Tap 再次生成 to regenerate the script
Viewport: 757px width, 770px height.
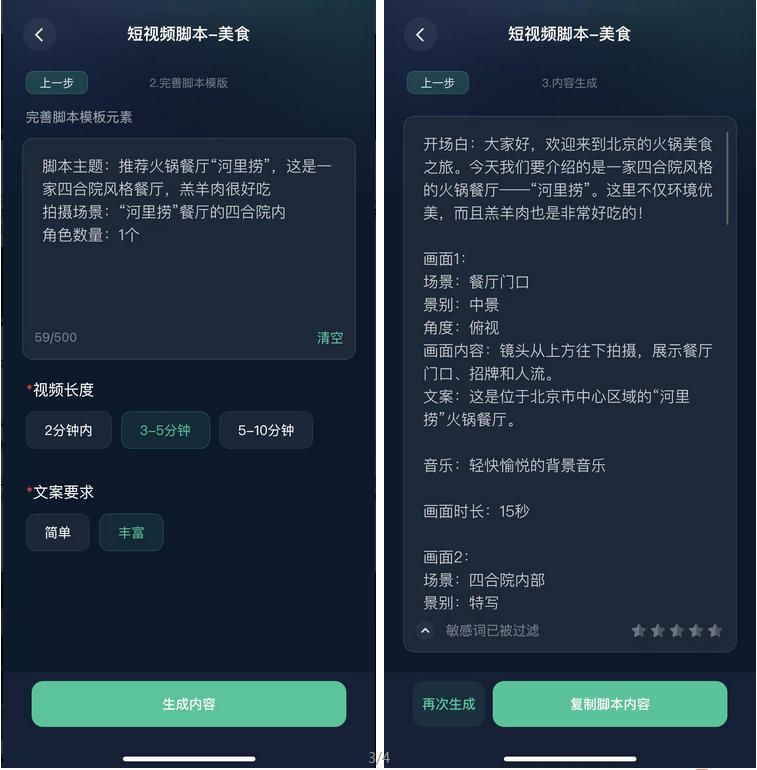click(x=448, y=704)
